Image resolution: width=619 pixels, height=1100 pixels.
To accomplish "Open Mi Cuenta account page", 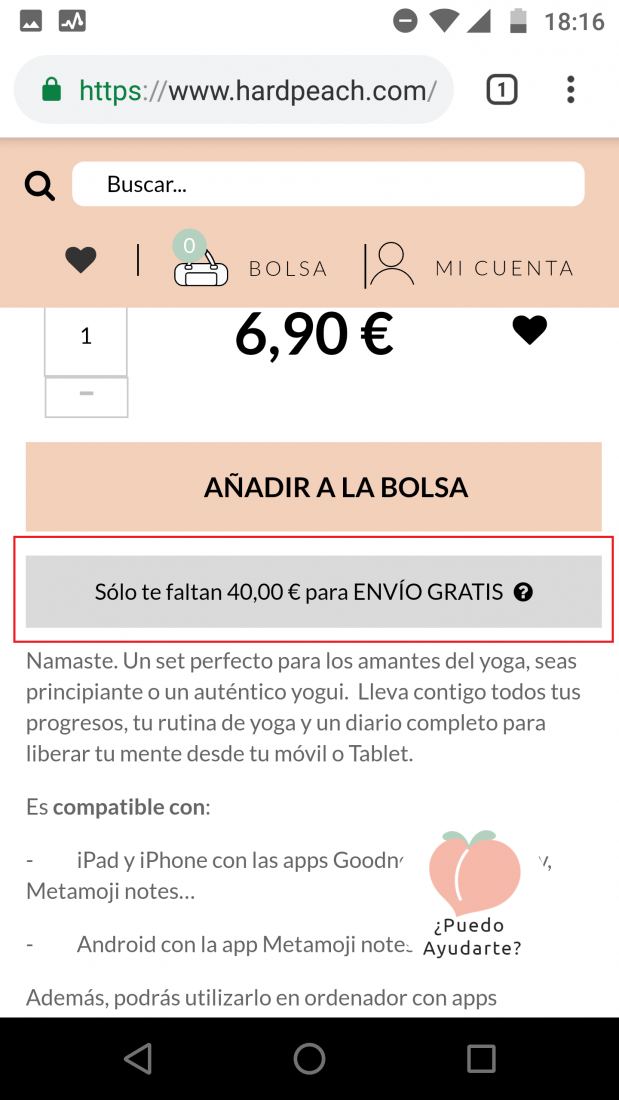I will tap(472, 265).
